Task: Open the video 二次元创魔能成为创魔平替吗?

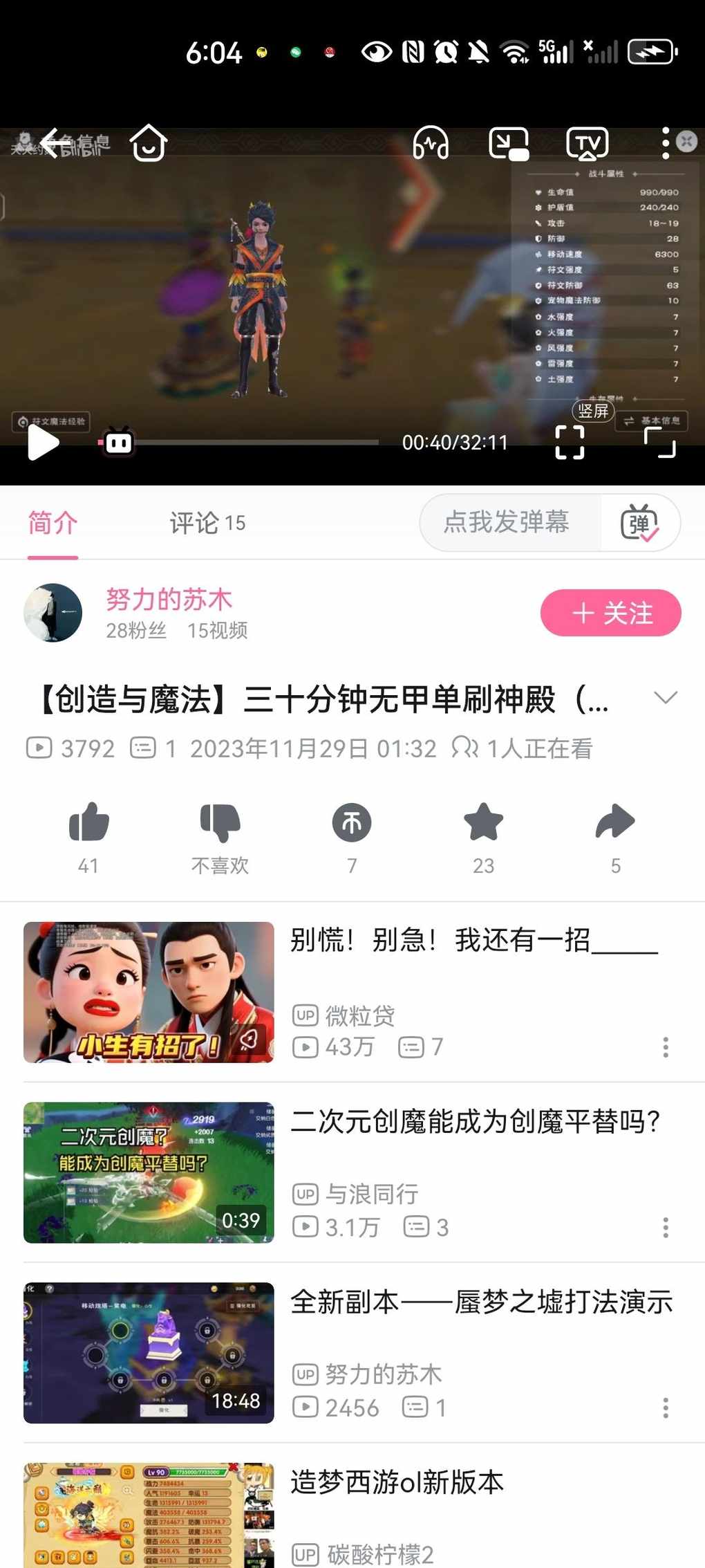Action: point(474,1121)
